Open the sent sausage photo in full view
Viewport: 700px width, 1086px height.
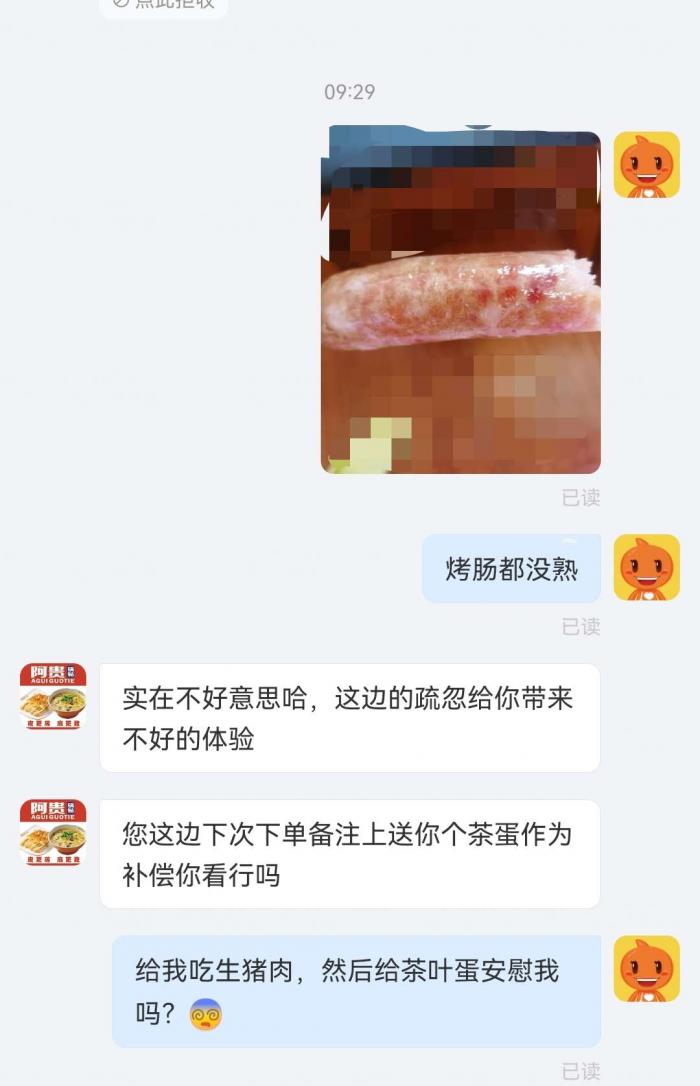(x=461, y=299)
